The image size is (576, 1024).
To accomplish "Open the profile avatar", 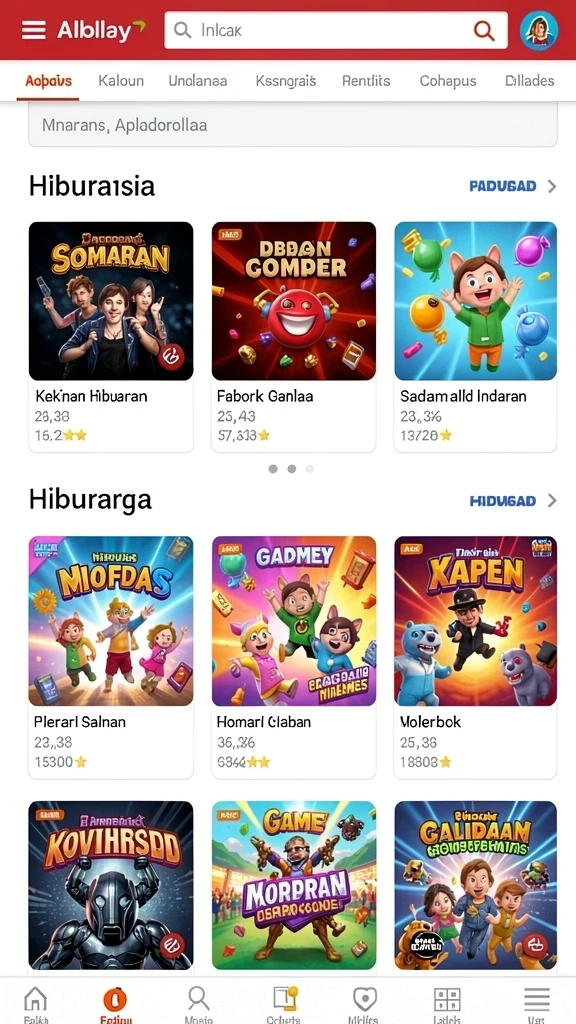I will coord(539,31).
